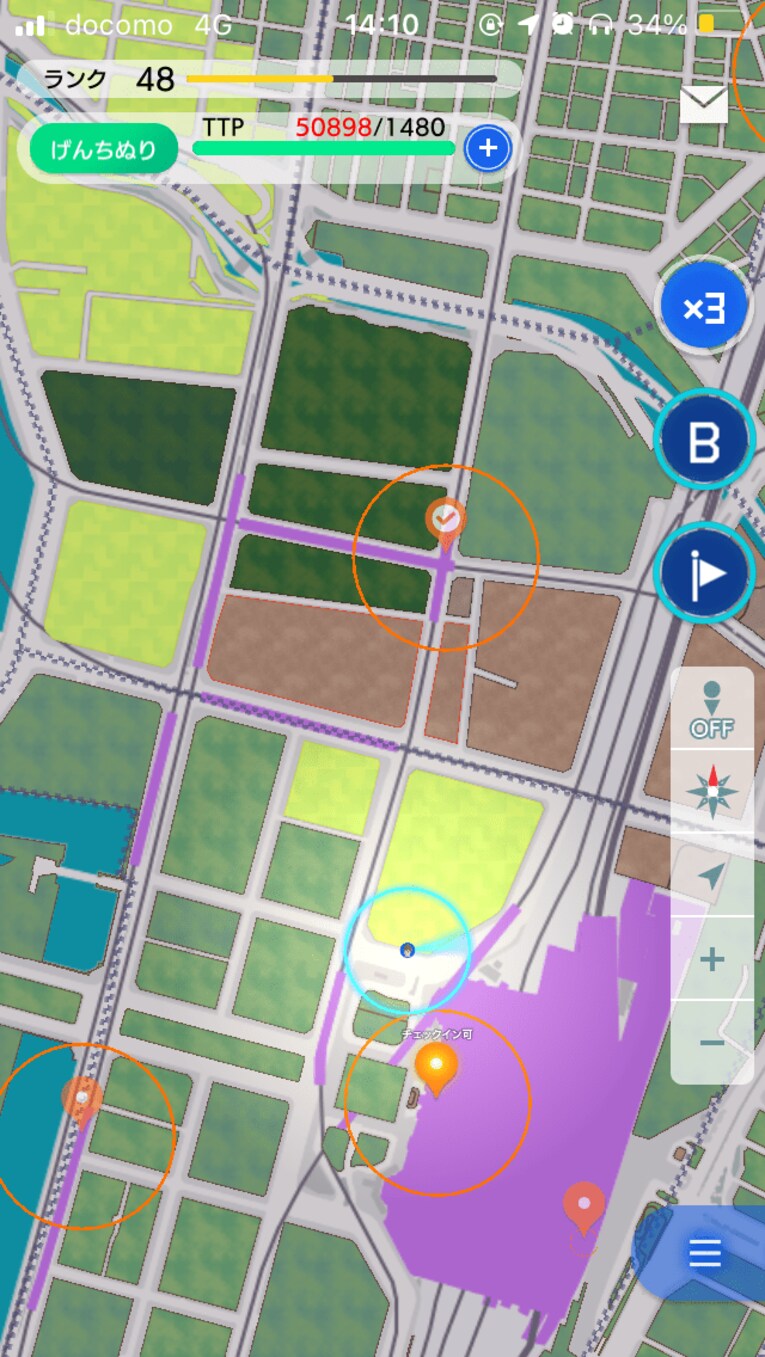Zoom in the map with plus
The image size is (765, 1357).
(712, 961)
